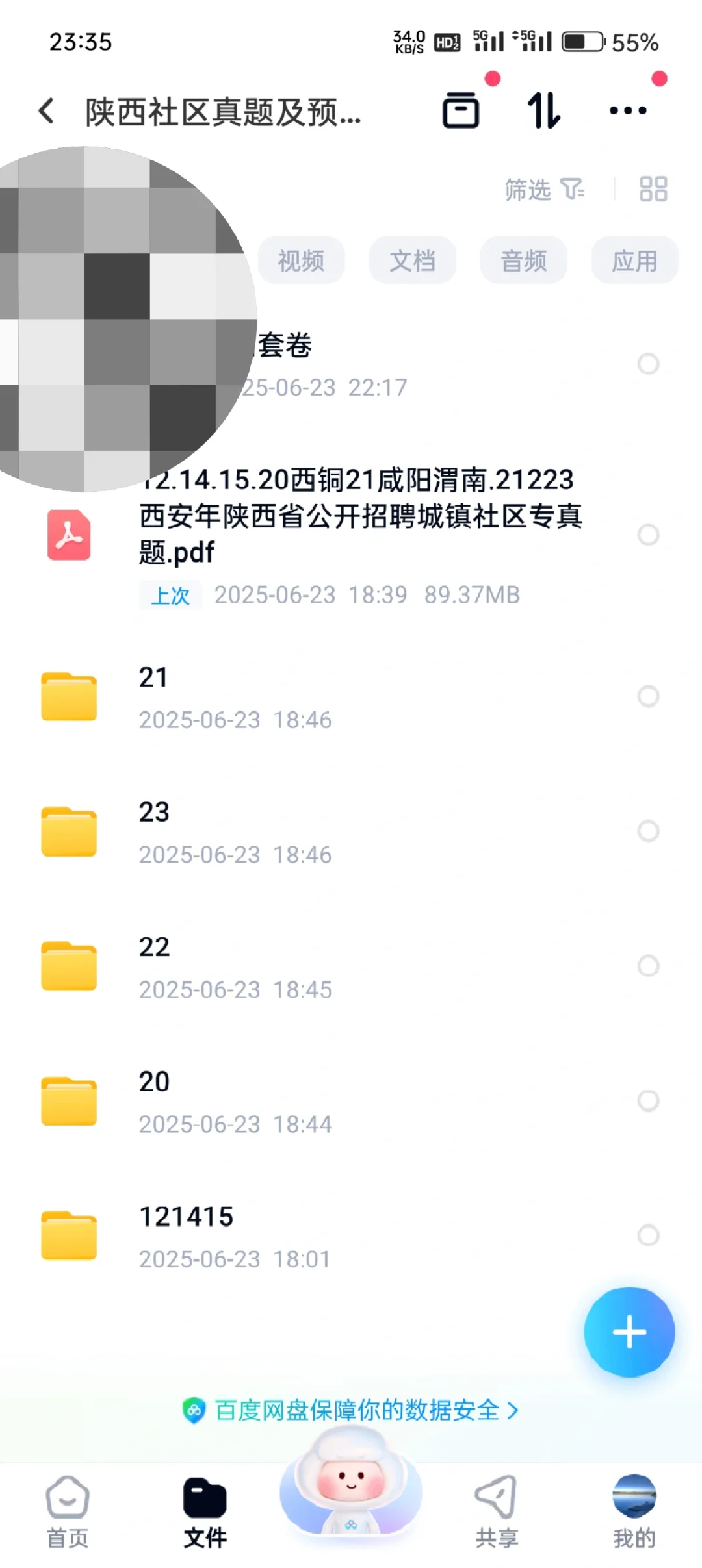Open folder 23
702x1568 pixels.
click(351, 831)
